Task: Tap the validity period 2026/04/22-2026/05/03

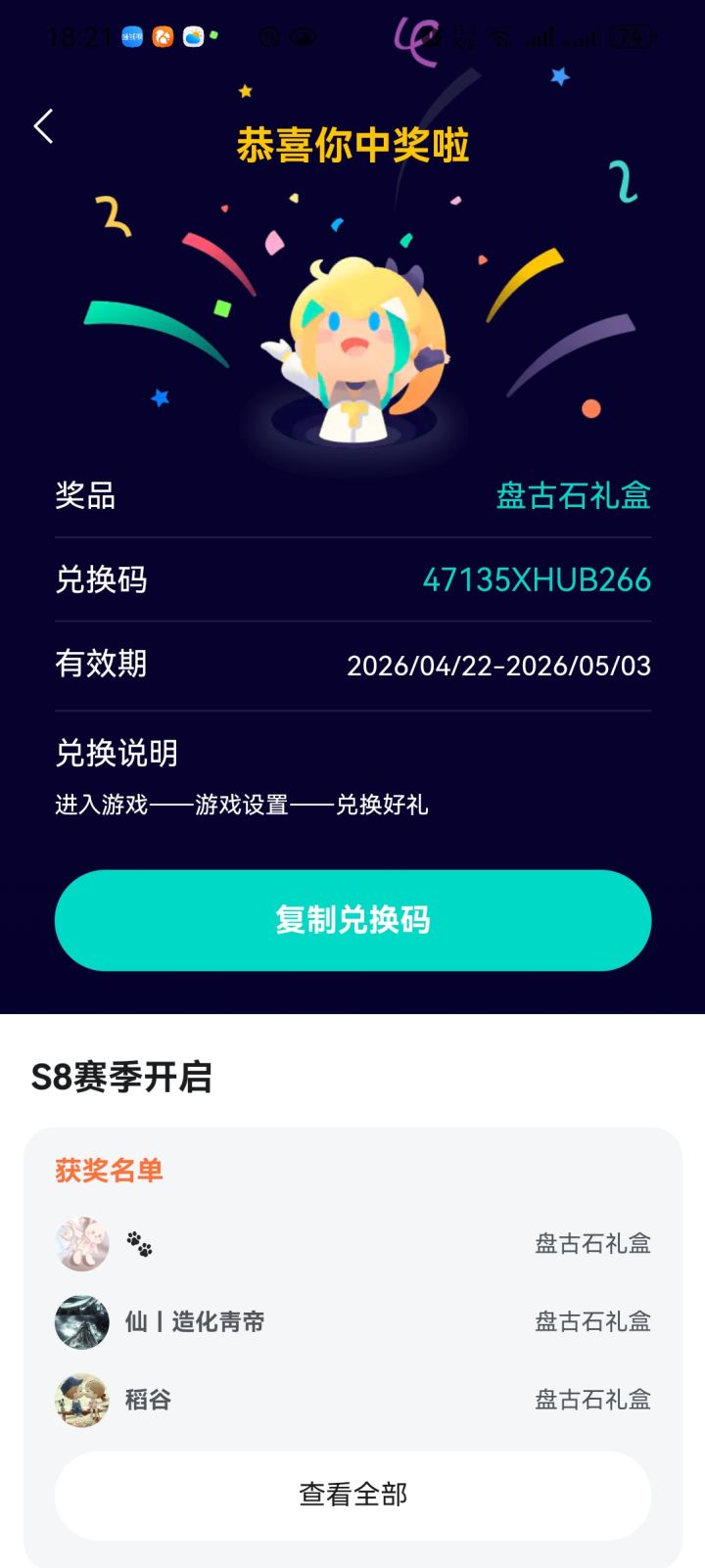Action: (x=501, y=665)
